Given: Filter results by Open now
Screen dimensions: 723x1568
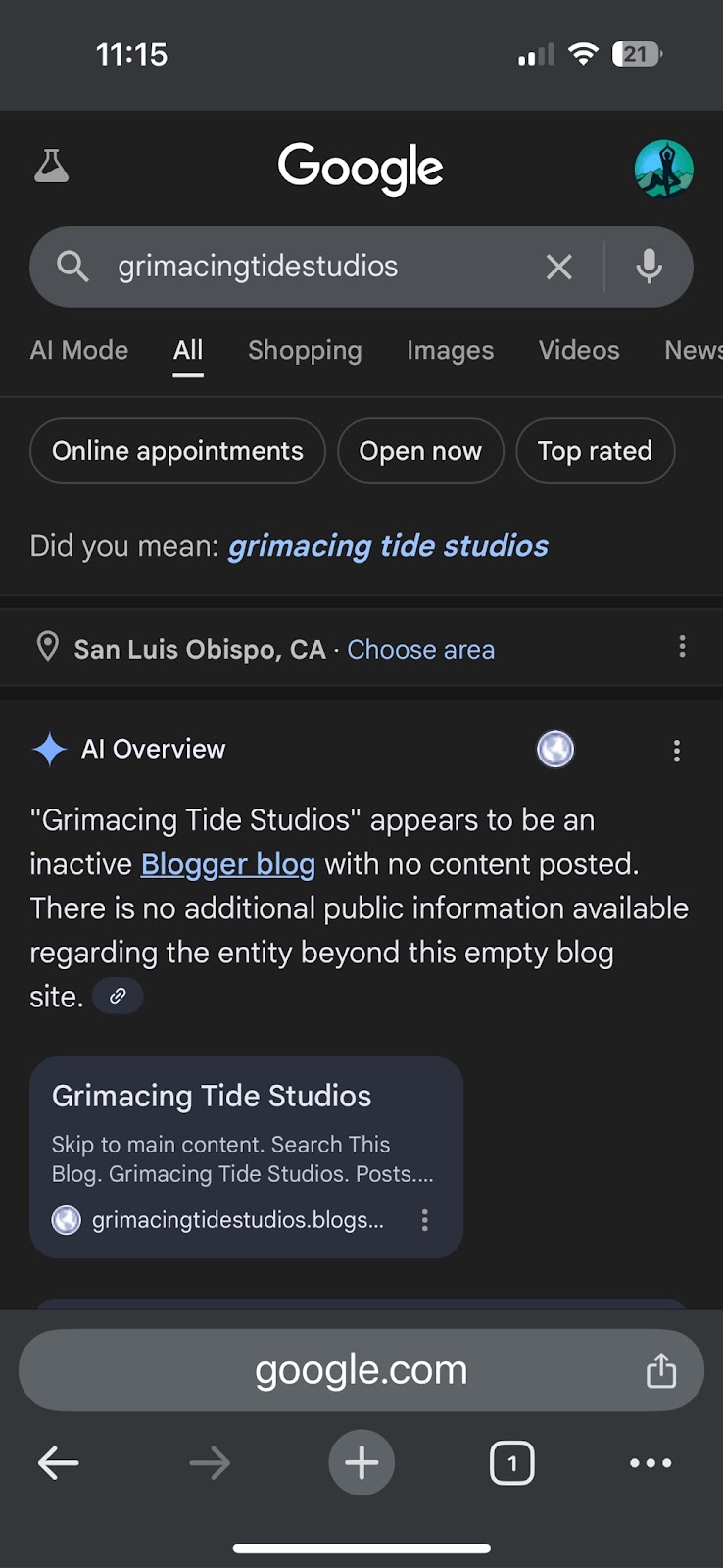Looking at the screenshot, I should (420, 451).
